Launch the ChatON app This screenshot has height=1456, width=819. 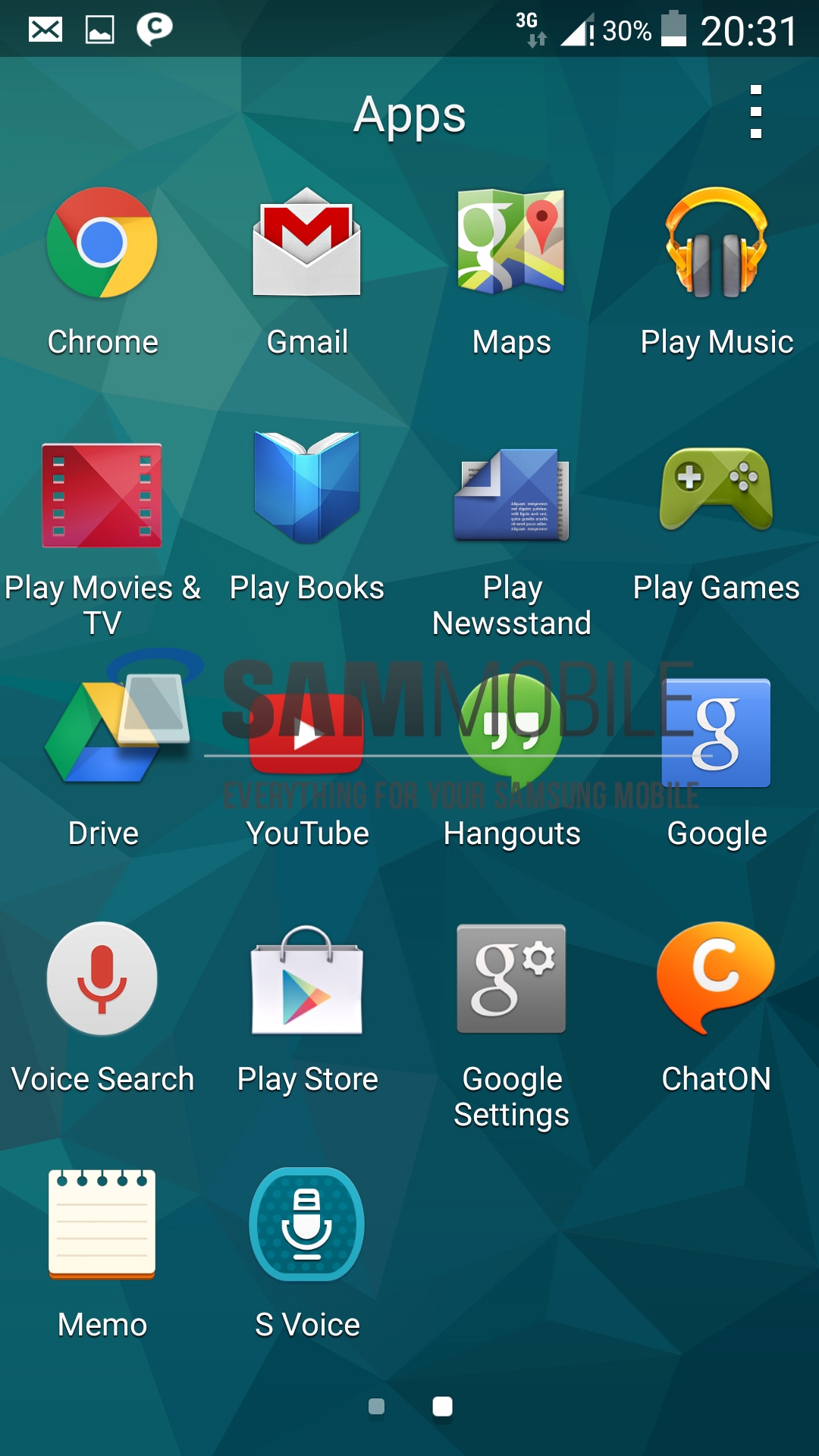click(x=717, y=977)
